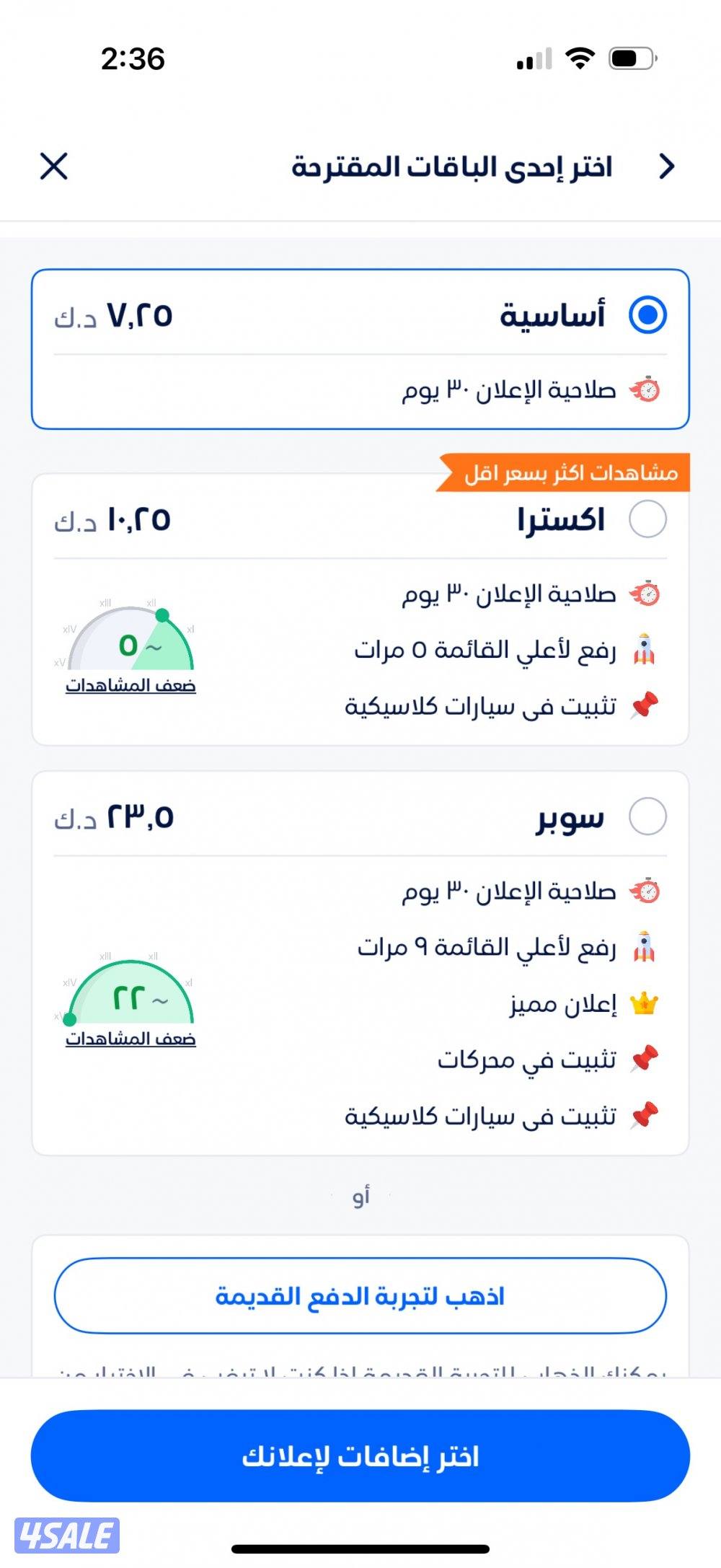Screen dimensions: 721x1568
Task: Close the package selection screen
Action: (x=54, y=166)
